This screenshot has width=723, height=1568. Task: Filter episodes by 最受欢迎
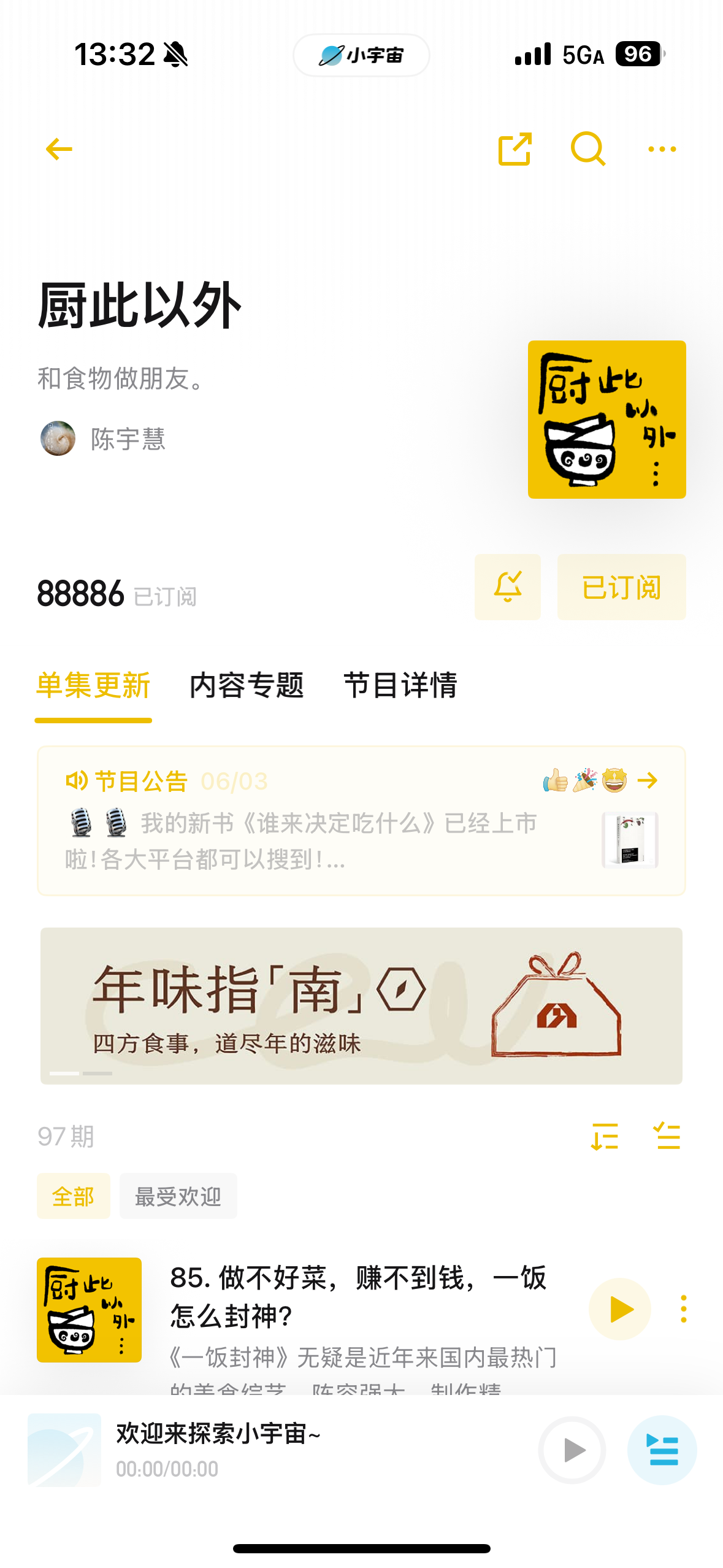pos(178,1196)
